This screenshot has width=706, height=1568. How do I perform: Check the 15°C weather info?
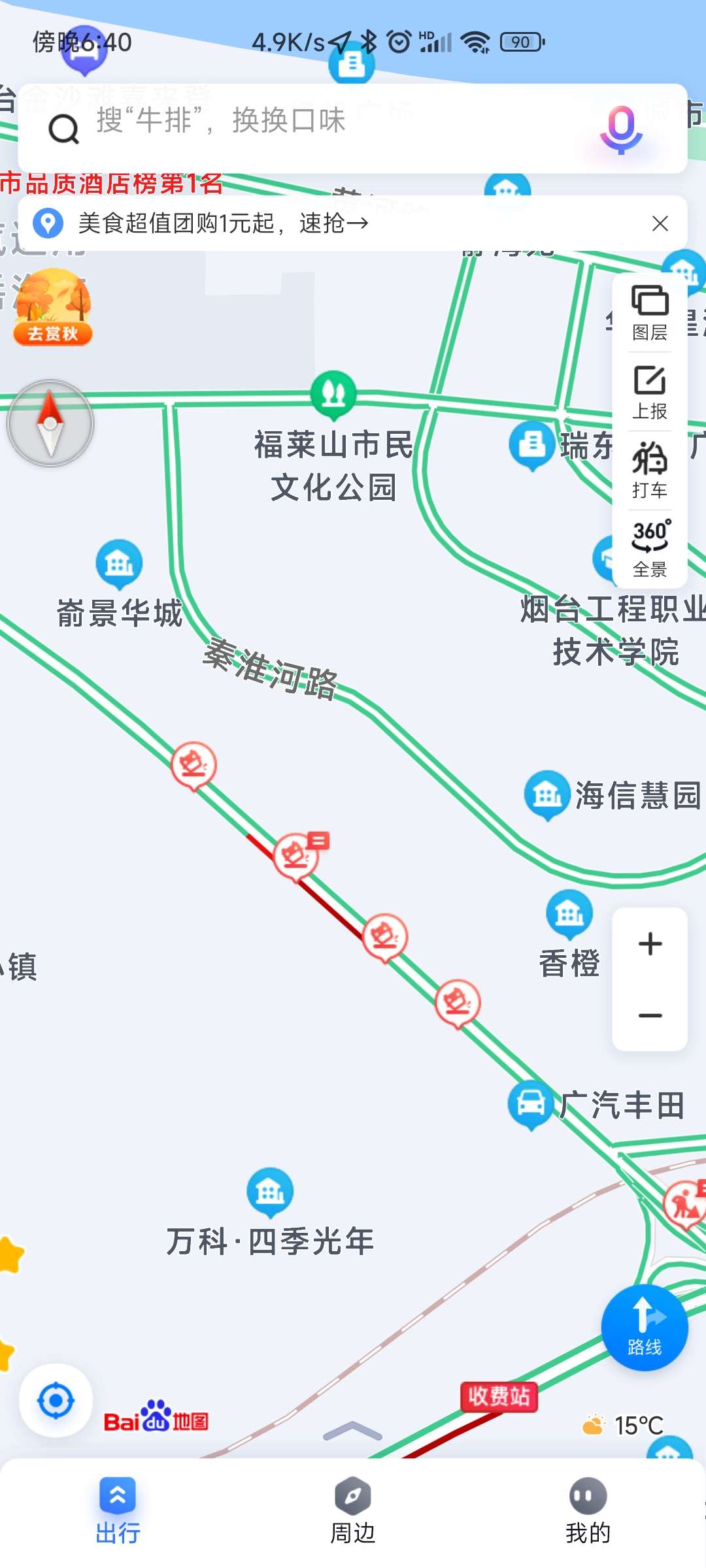click(x=624, y=1425)
